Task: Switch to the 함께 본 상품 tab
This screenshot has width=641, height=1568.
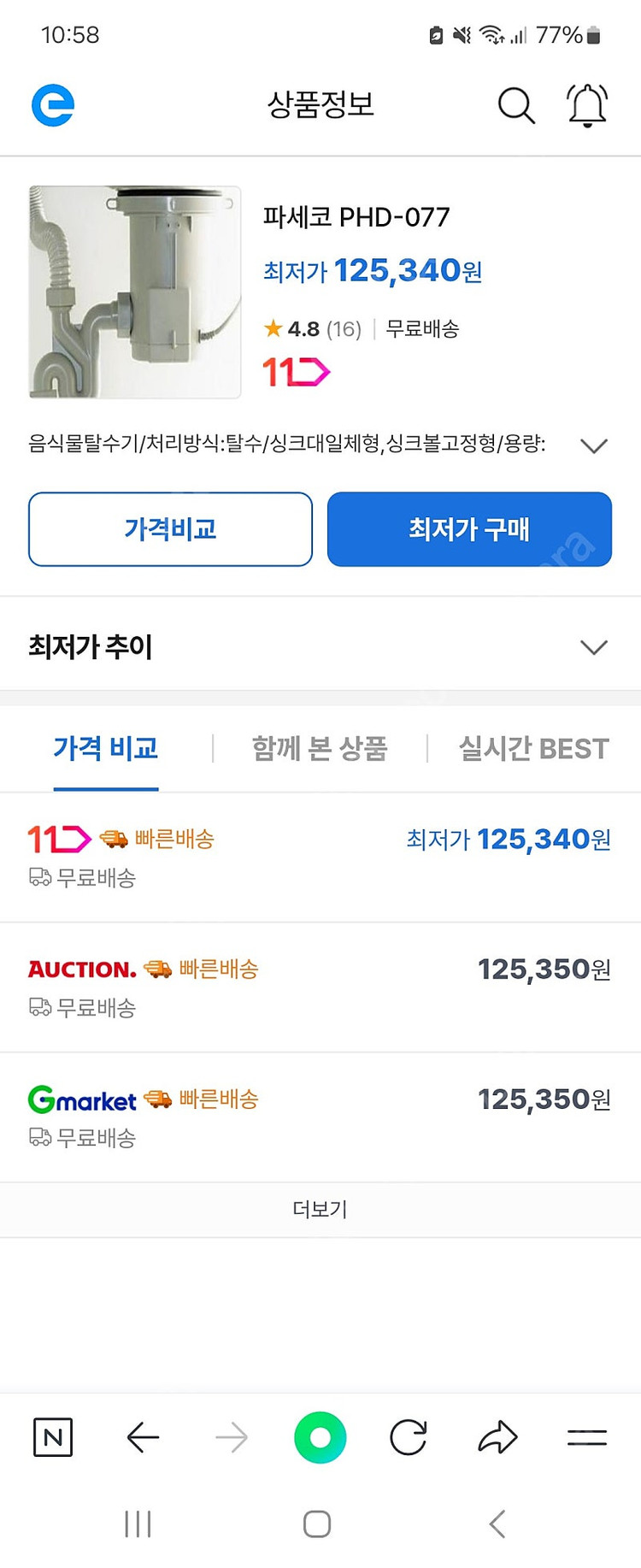Action: (x=320, y=748)
